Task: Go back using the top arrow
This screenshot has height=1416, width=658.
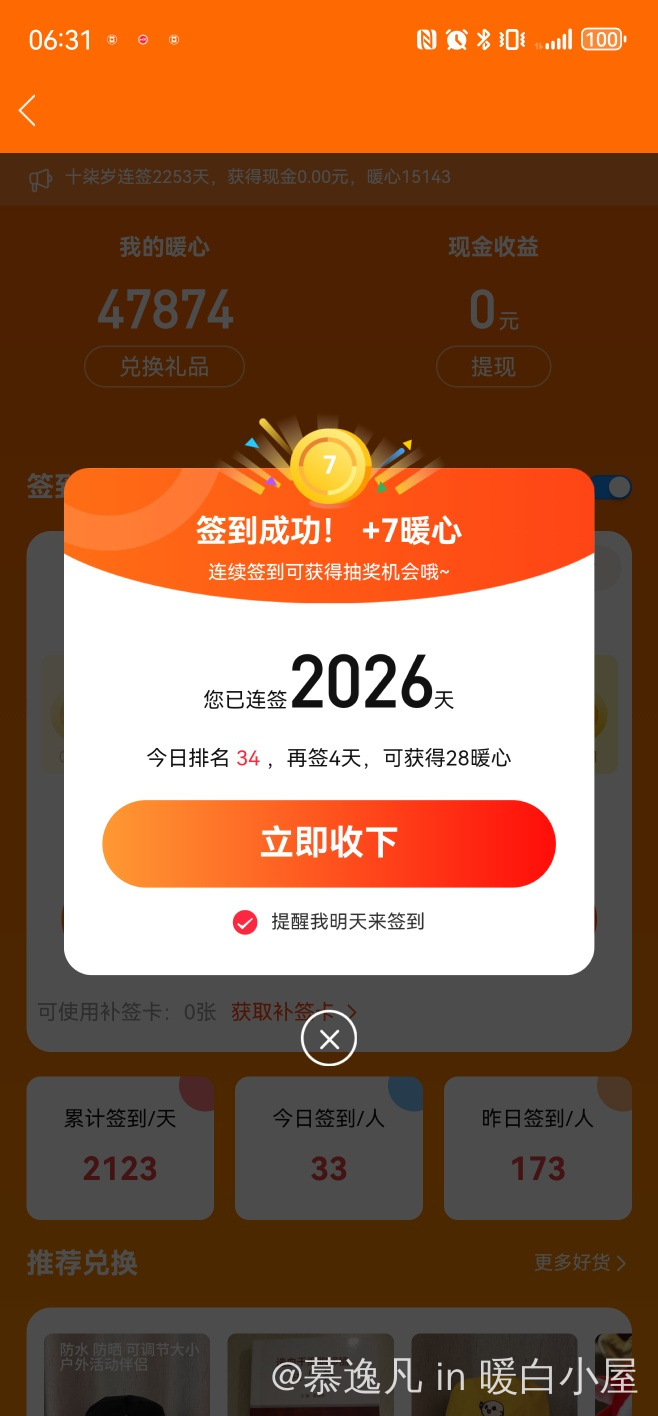Action: coord(28,110)
